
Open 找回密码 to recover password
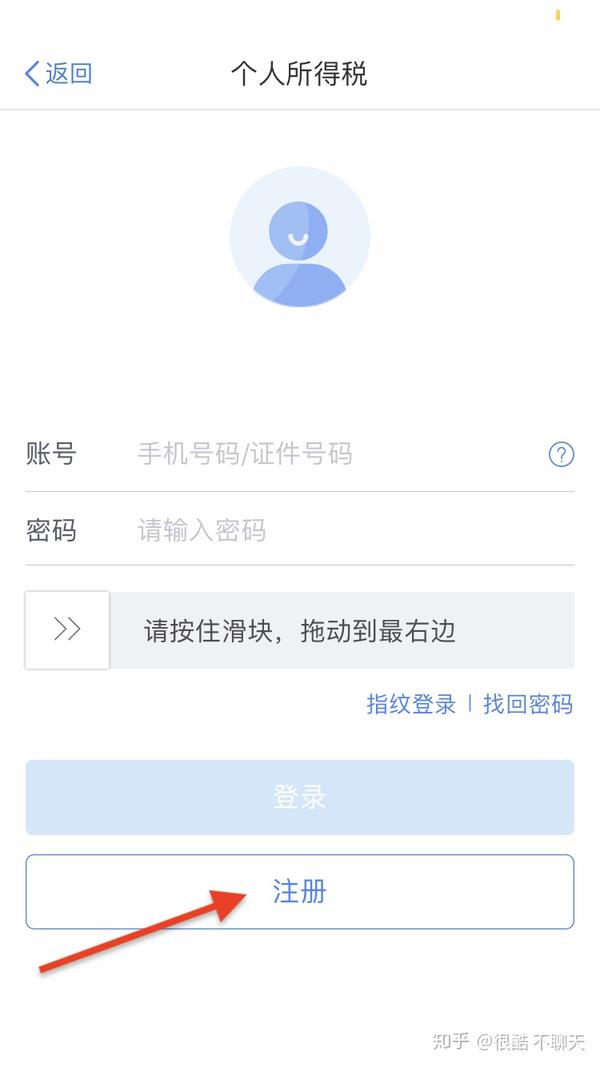[x=528, y=704]
